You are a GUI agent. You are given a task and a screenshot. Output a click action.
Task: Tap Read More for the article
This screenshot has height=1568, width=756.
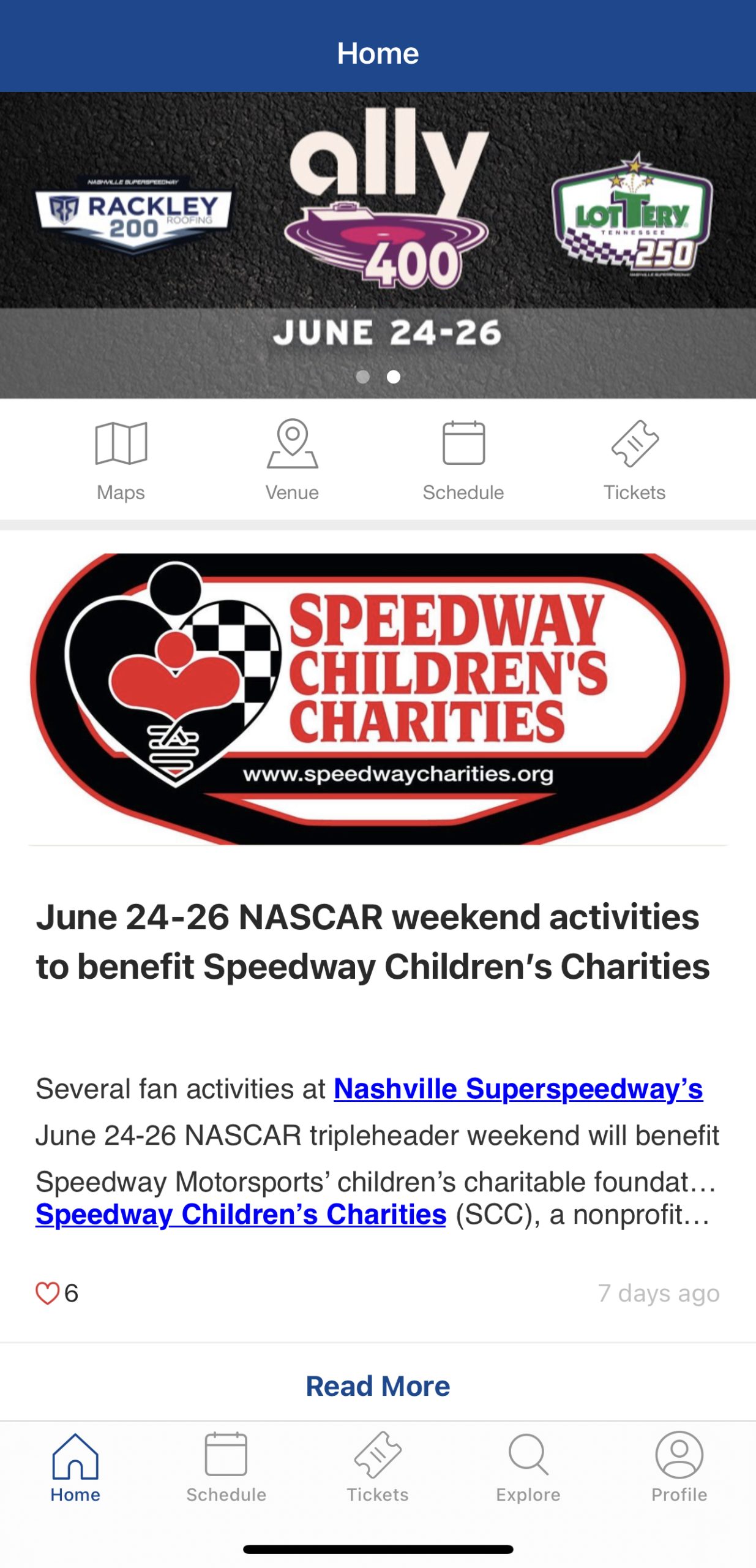pos(378,1386)
